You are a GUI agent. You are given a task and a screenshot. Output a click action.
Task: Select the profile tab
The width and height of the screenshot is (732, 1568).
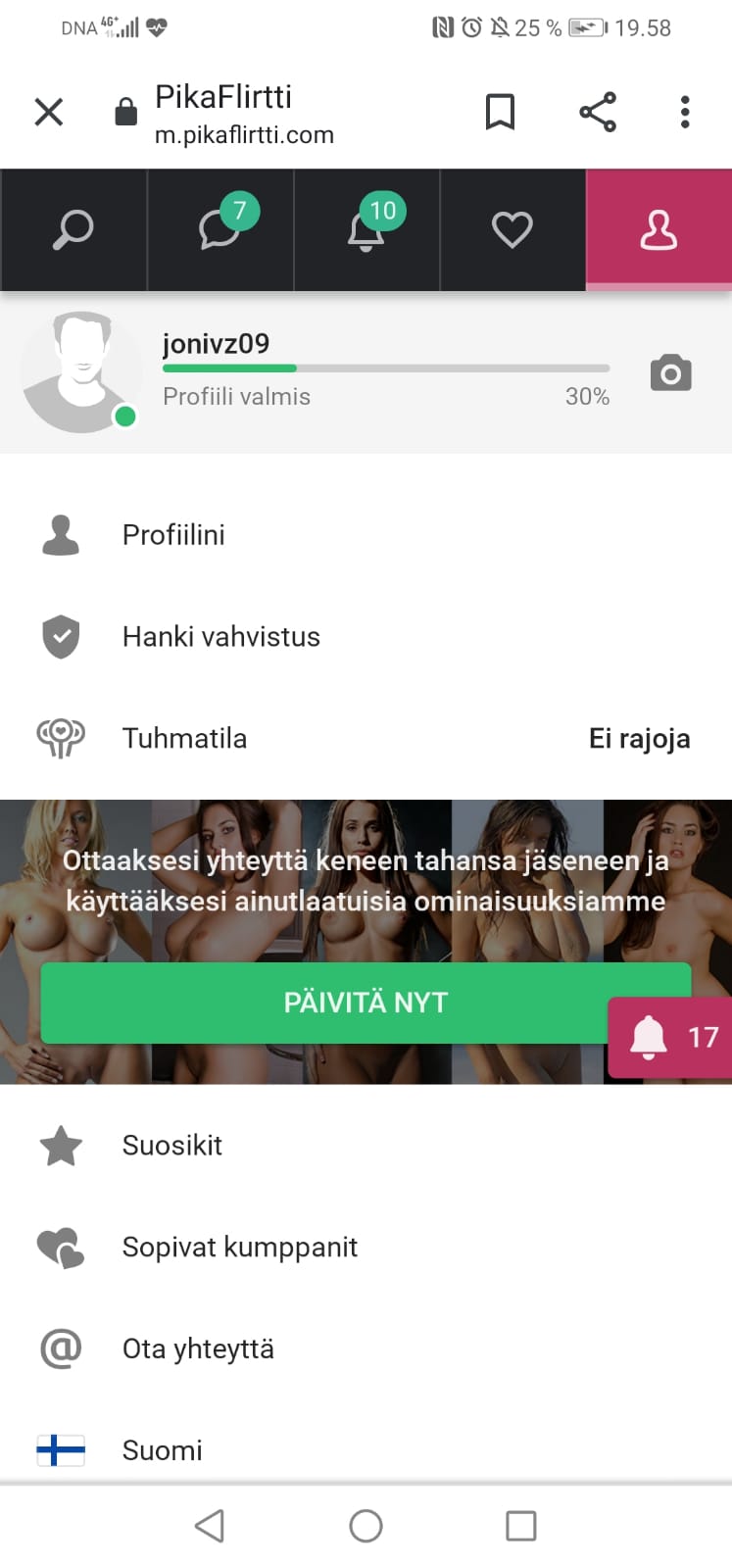pos(659,230)
